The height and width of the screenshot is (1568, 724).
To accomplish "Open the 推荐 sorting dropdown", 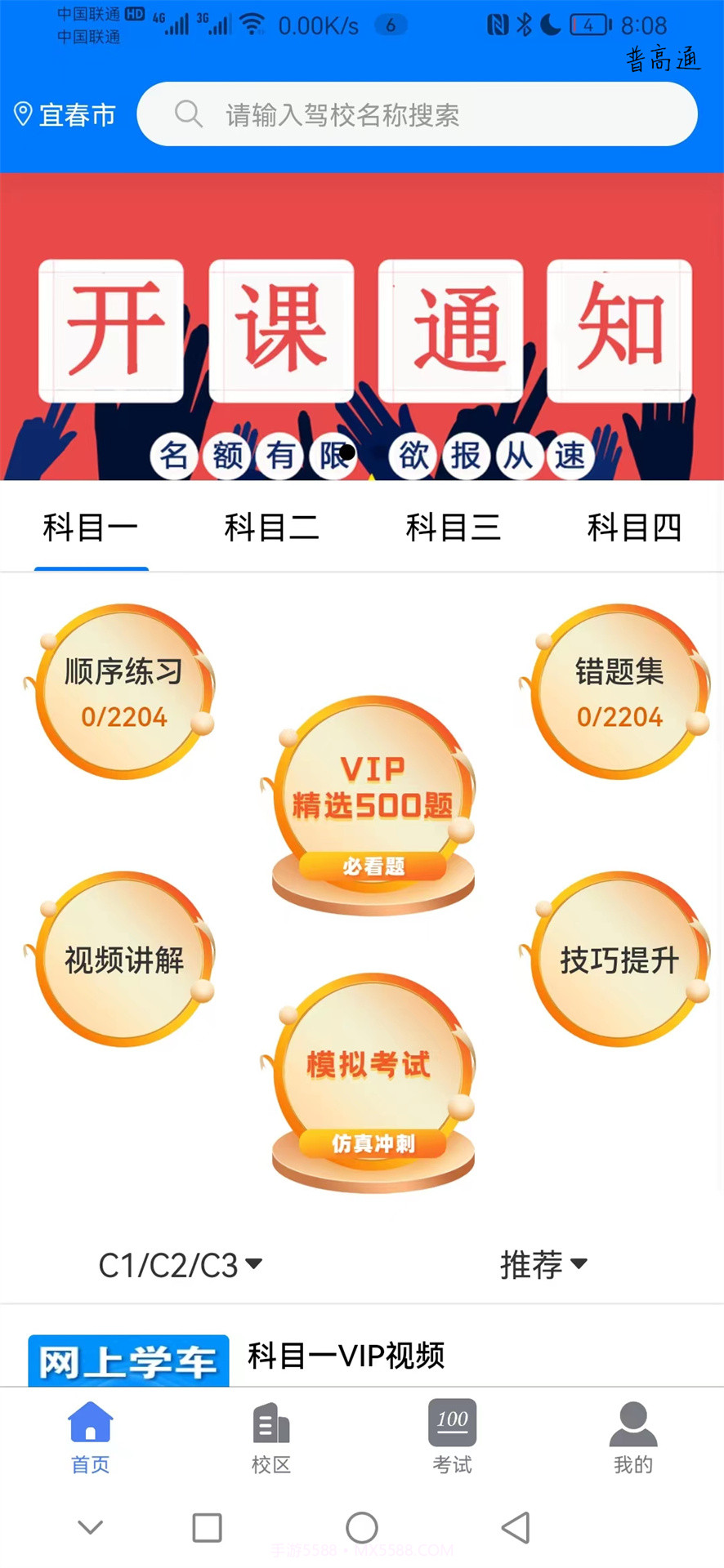I will point(544,1264).
